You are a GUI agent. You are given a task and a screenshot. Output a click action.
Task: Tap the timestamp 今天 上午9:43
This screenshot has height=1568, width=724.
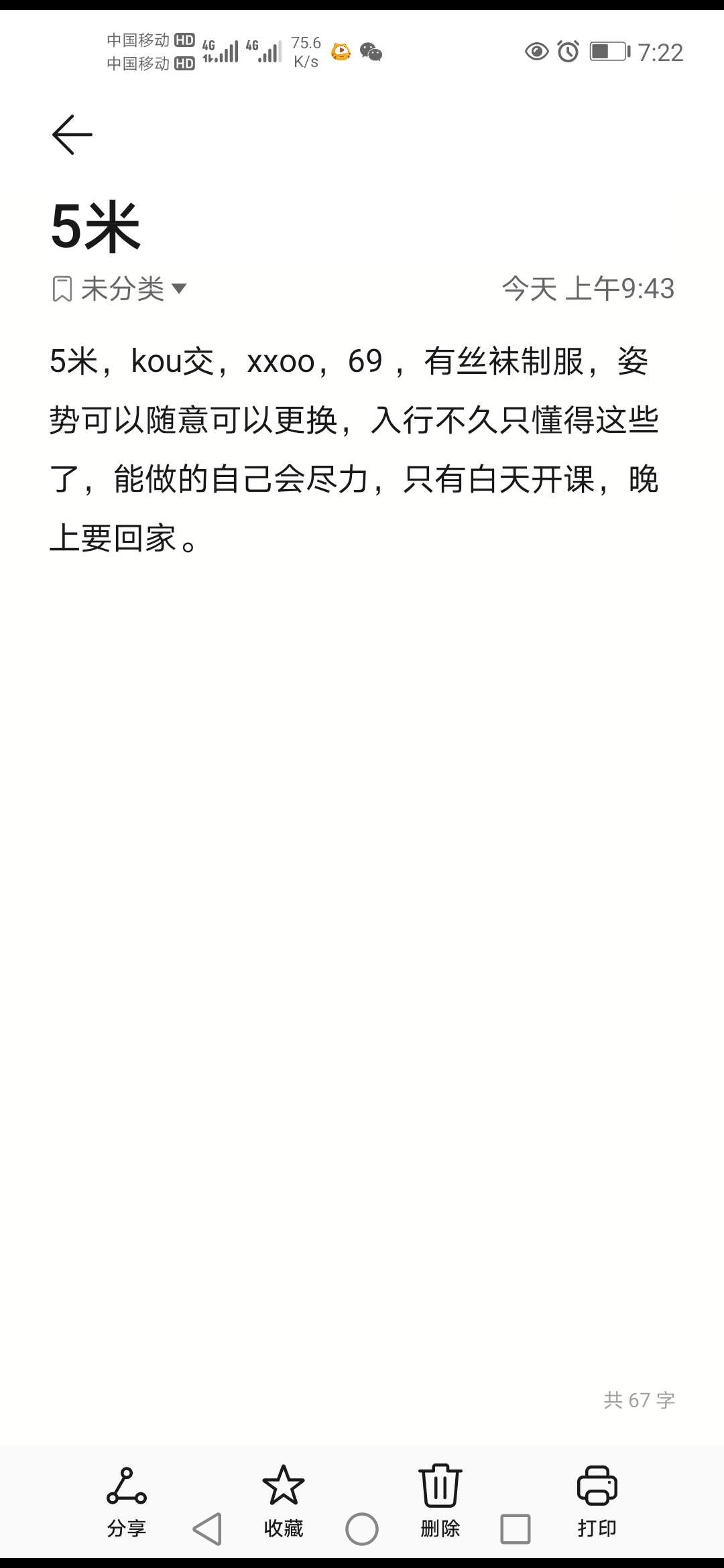click(x=589, y=289)
